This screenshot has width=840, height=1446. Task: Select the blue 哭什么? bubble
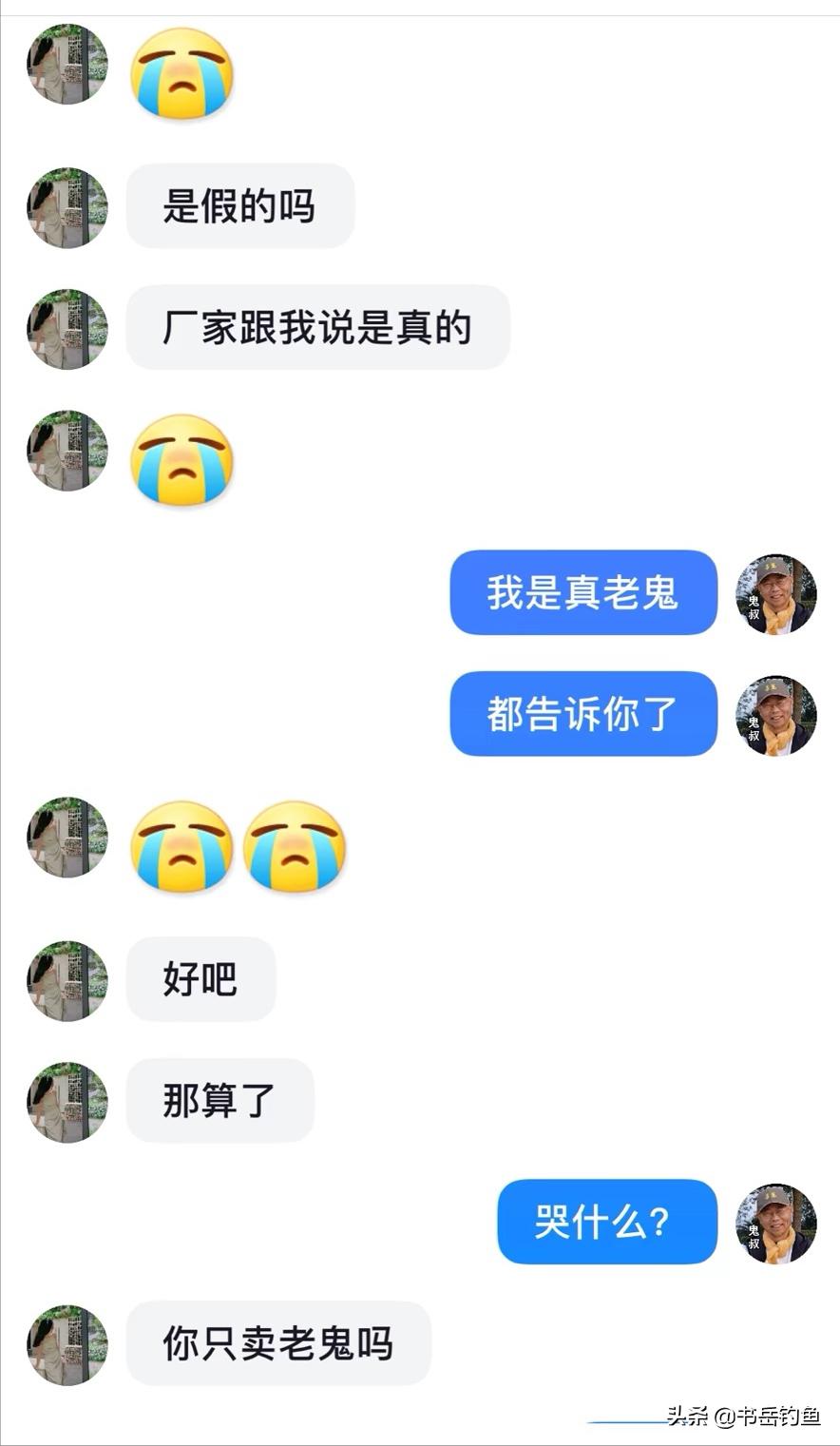[605, 1224]
